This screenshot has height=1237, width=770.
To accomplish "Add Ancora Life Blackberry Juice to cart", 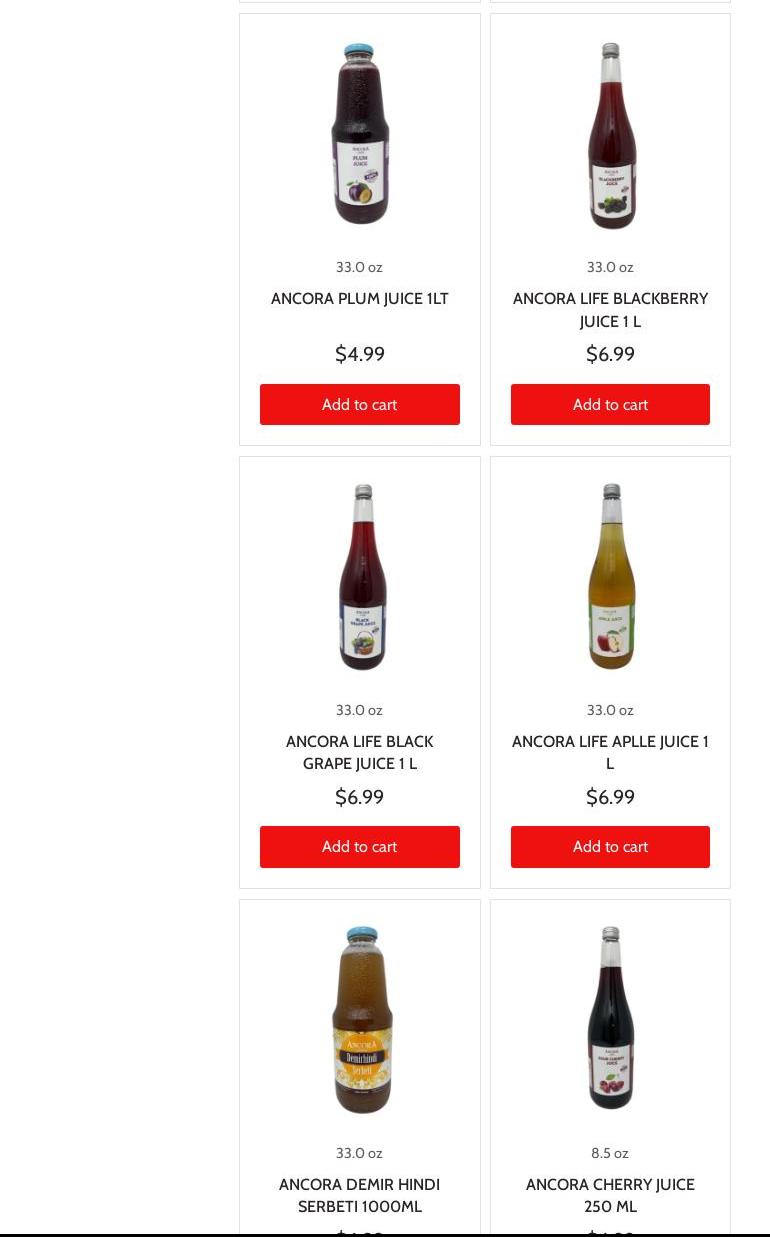I will point(610,404).
